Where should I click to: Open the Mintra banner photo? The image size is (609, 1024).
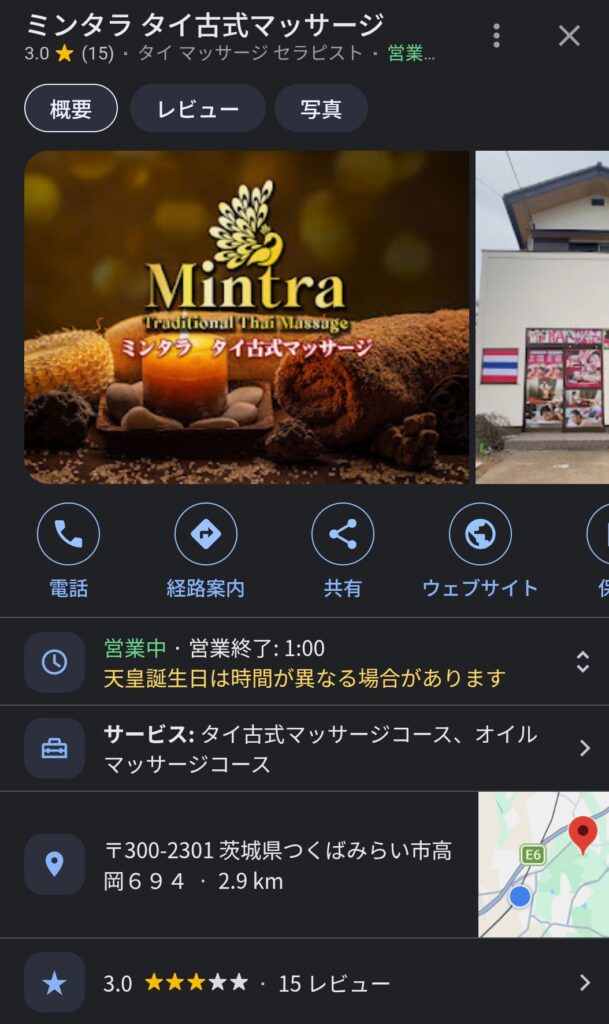pos(246,317)
